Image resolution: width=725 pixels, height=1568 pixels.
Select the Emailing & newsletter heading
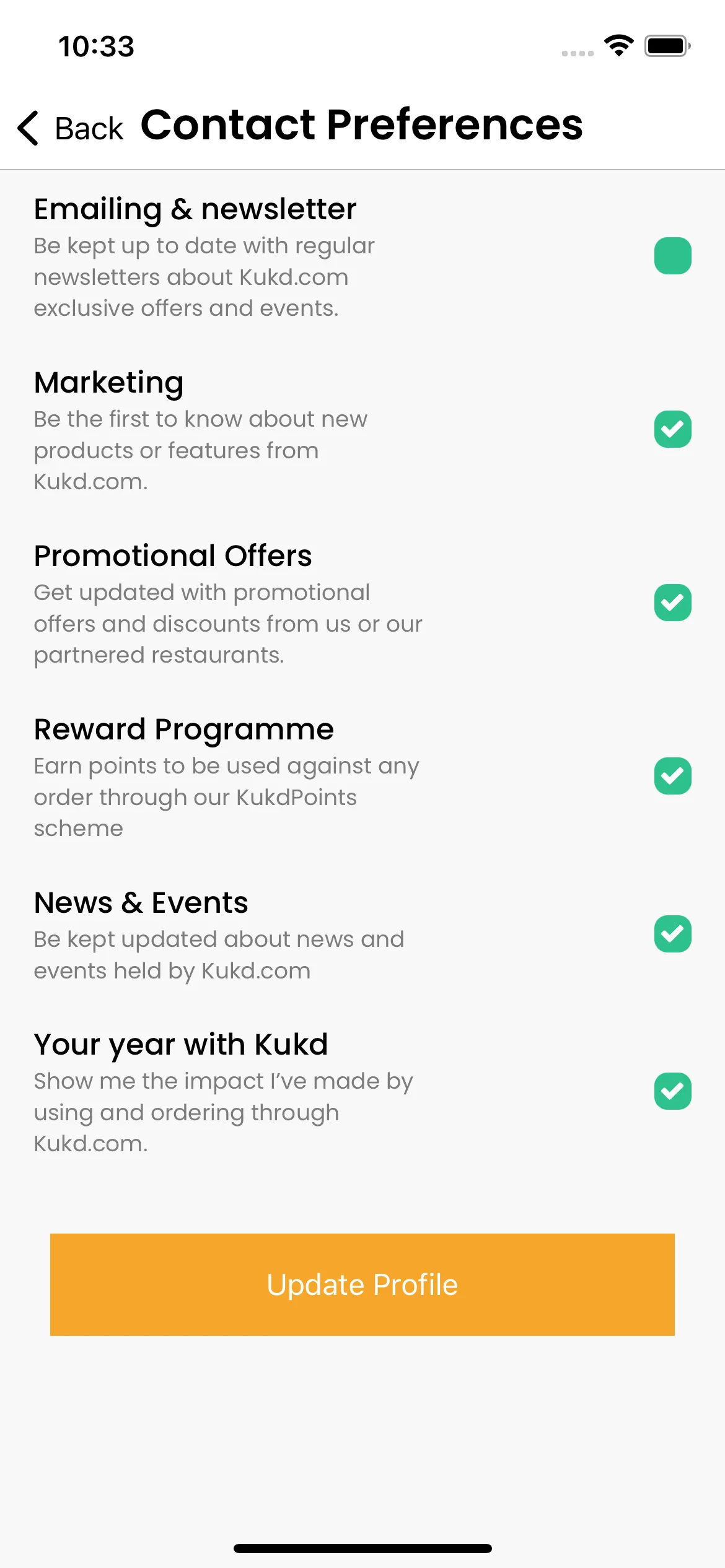(x=195, y=209)
